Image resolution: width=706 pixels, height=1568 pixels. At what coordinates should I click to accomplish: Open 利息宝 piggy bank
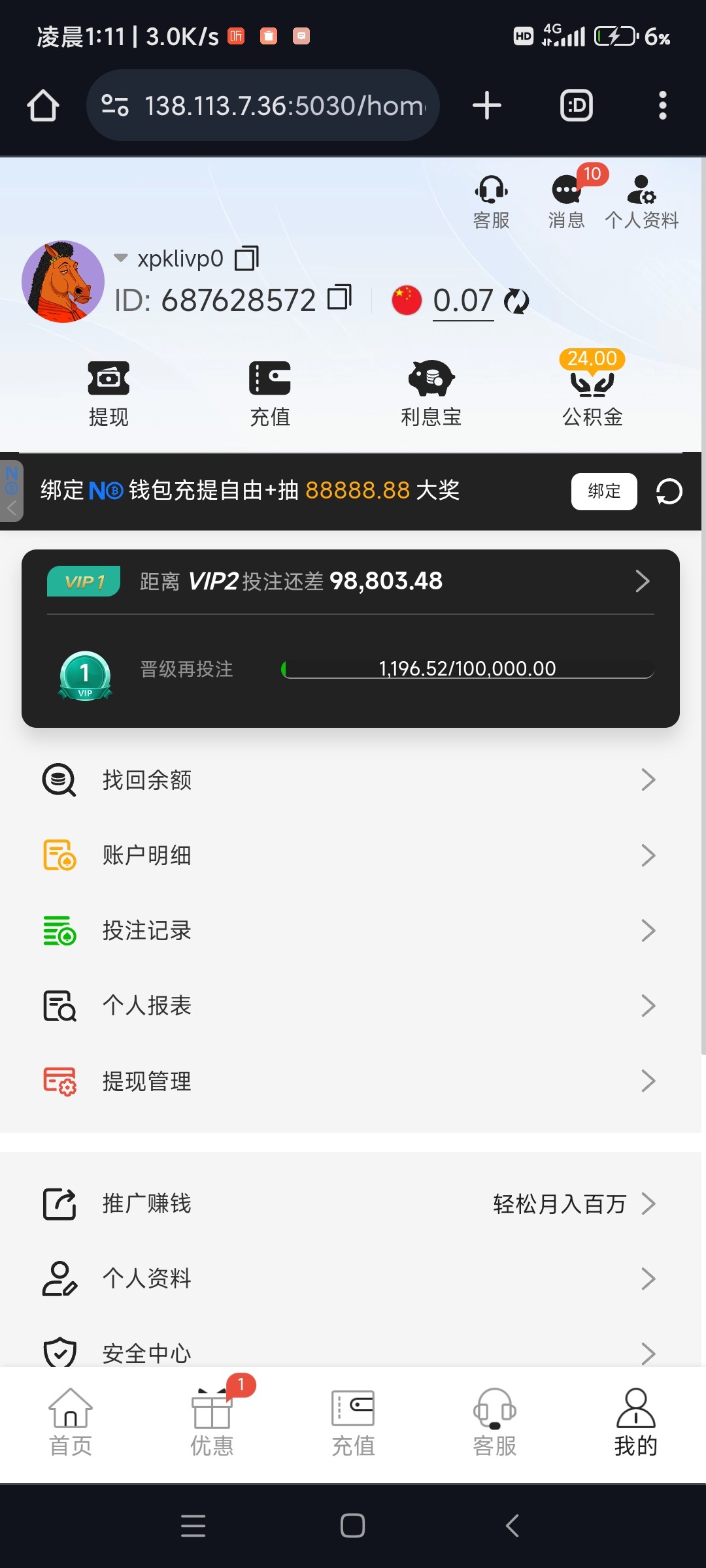(431, 393)
